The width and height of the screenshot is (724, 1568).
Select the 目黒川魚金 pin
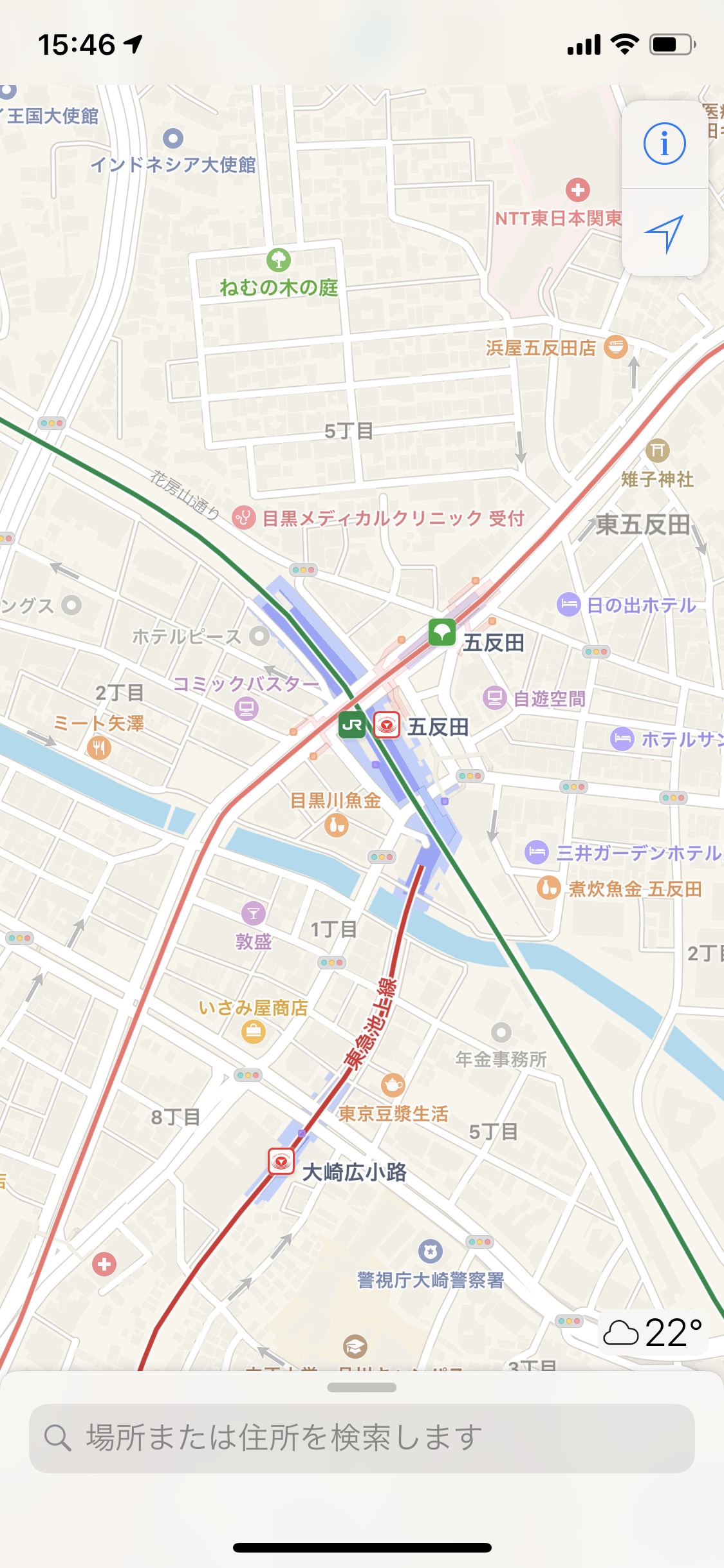pyautogui.click(x=336, y=824)
